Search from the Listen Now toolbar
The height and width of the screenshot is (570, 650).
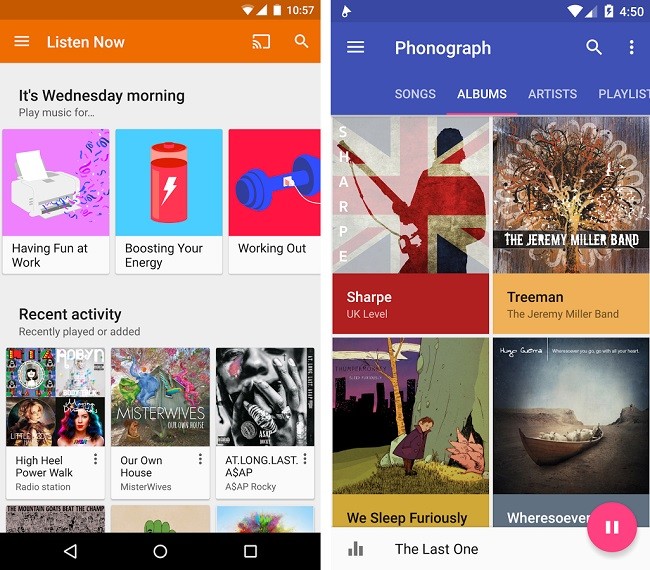point(301,42)
